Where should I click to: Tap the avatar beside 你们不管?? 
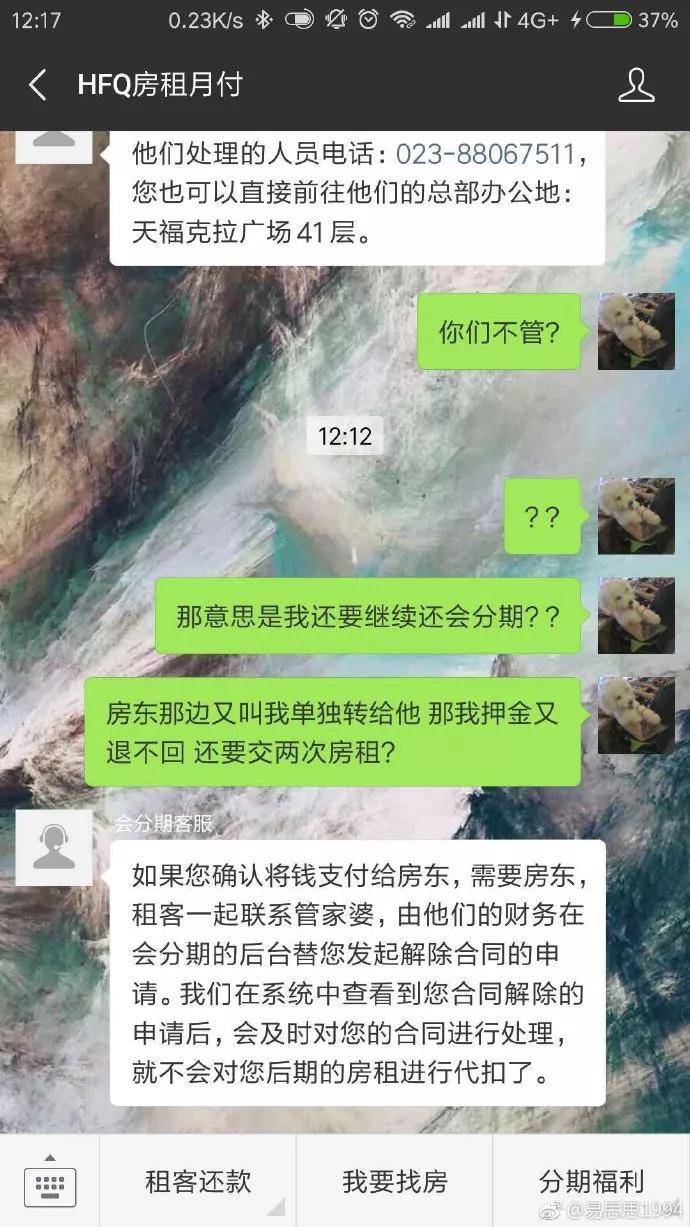pyautogui.click(x=636, y=332)
